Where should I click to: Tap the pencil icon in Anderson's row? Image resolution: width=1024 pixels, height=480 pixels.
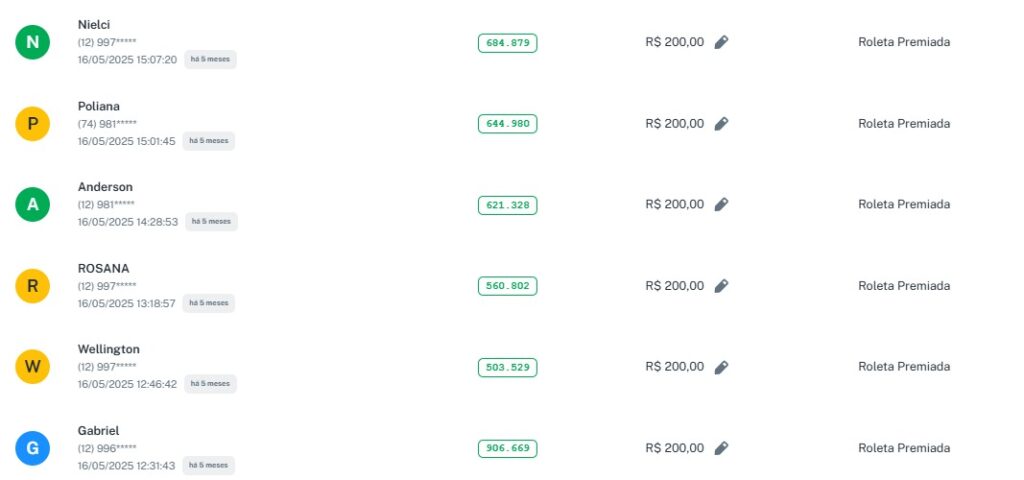tap(721, 204)
